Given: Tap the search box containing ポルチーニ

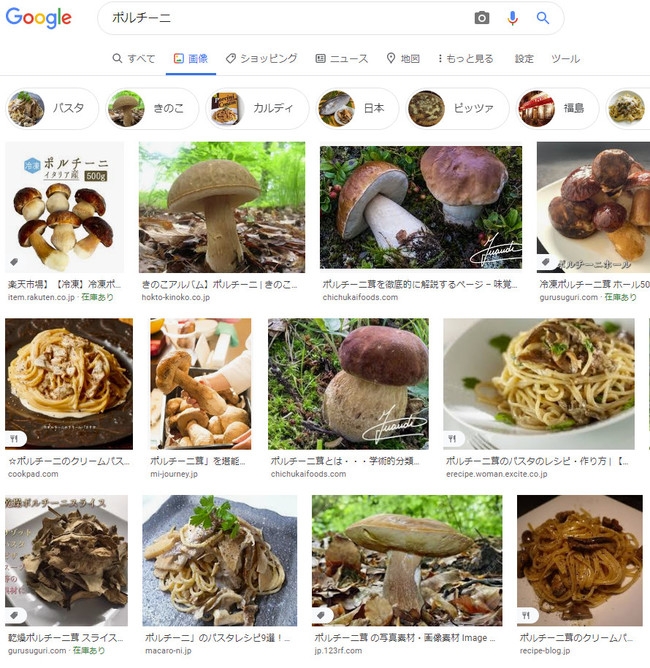Looking at the screenshot, I should (x=280, y=18).
